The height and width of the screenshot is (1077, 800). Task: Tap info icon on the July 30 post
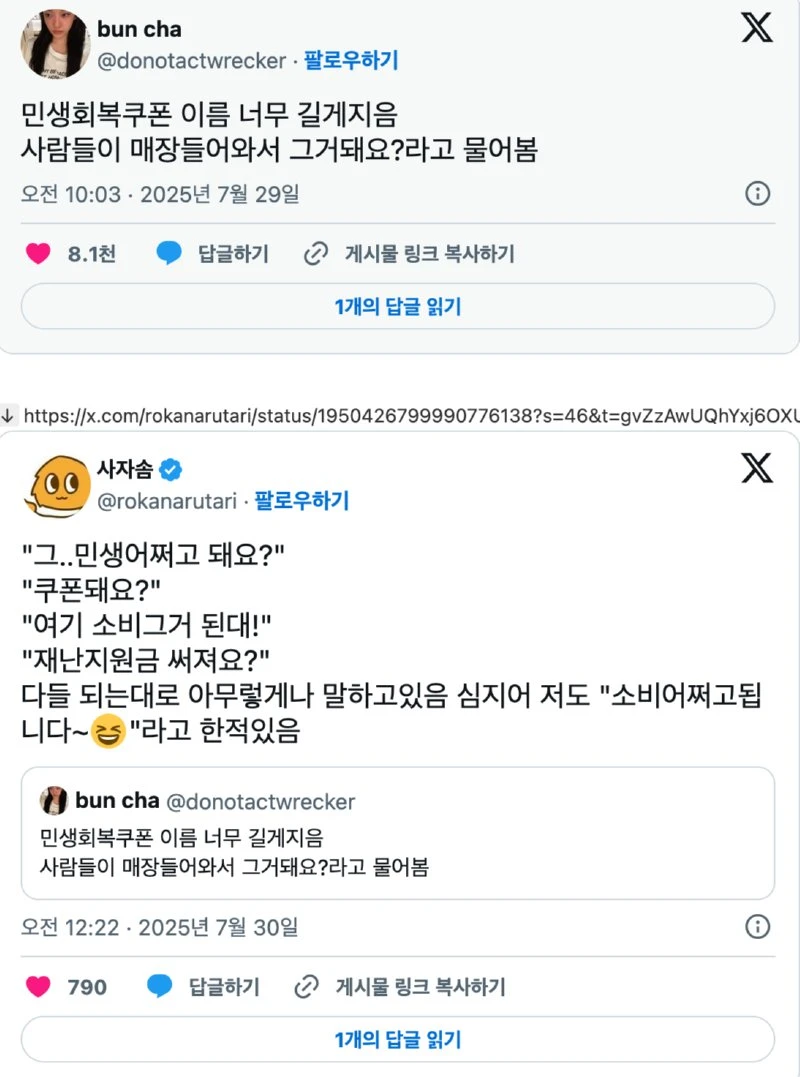pos(758,927)
